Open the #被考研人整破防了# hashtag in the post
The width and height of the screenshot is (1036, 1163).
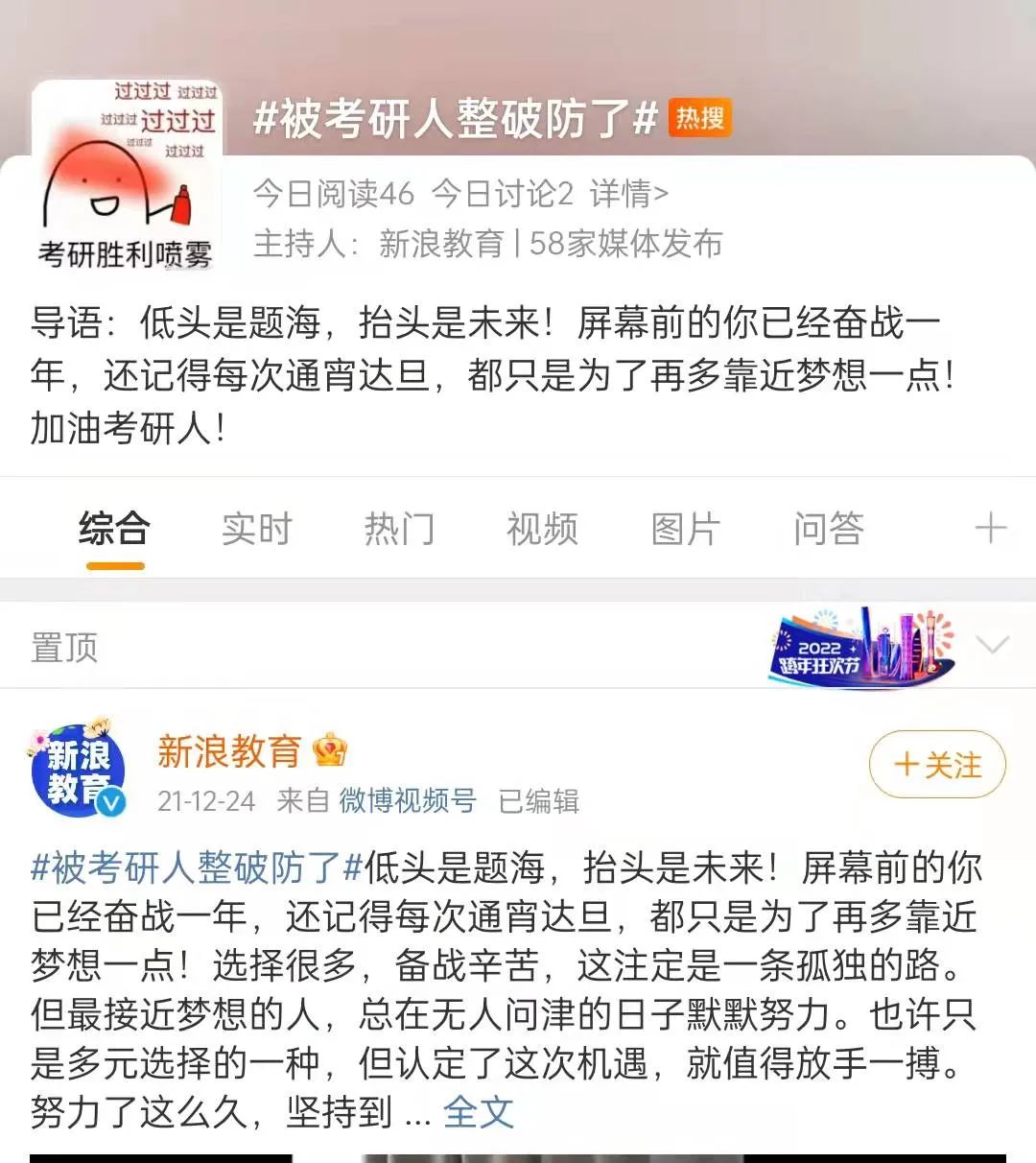[197, 867]
